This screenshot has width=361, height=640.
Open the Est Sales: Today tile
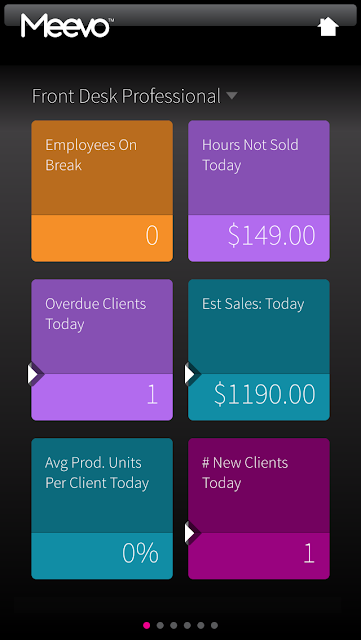tap(259, 350)
